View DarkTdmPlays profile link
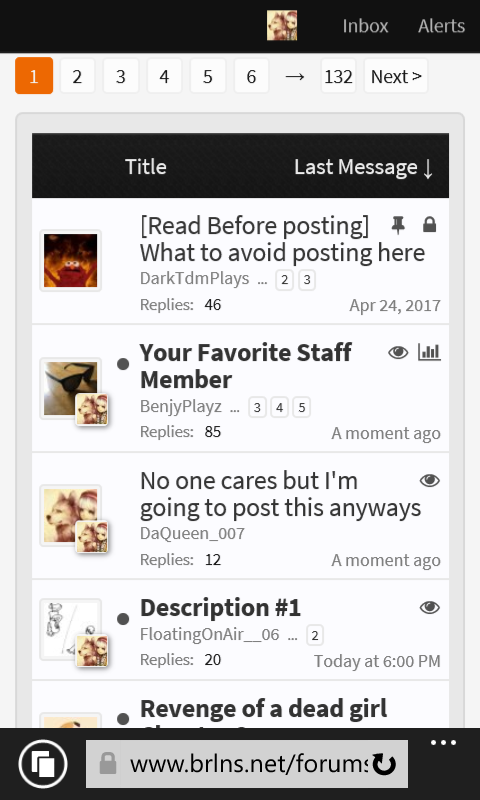 coord(194,279)
